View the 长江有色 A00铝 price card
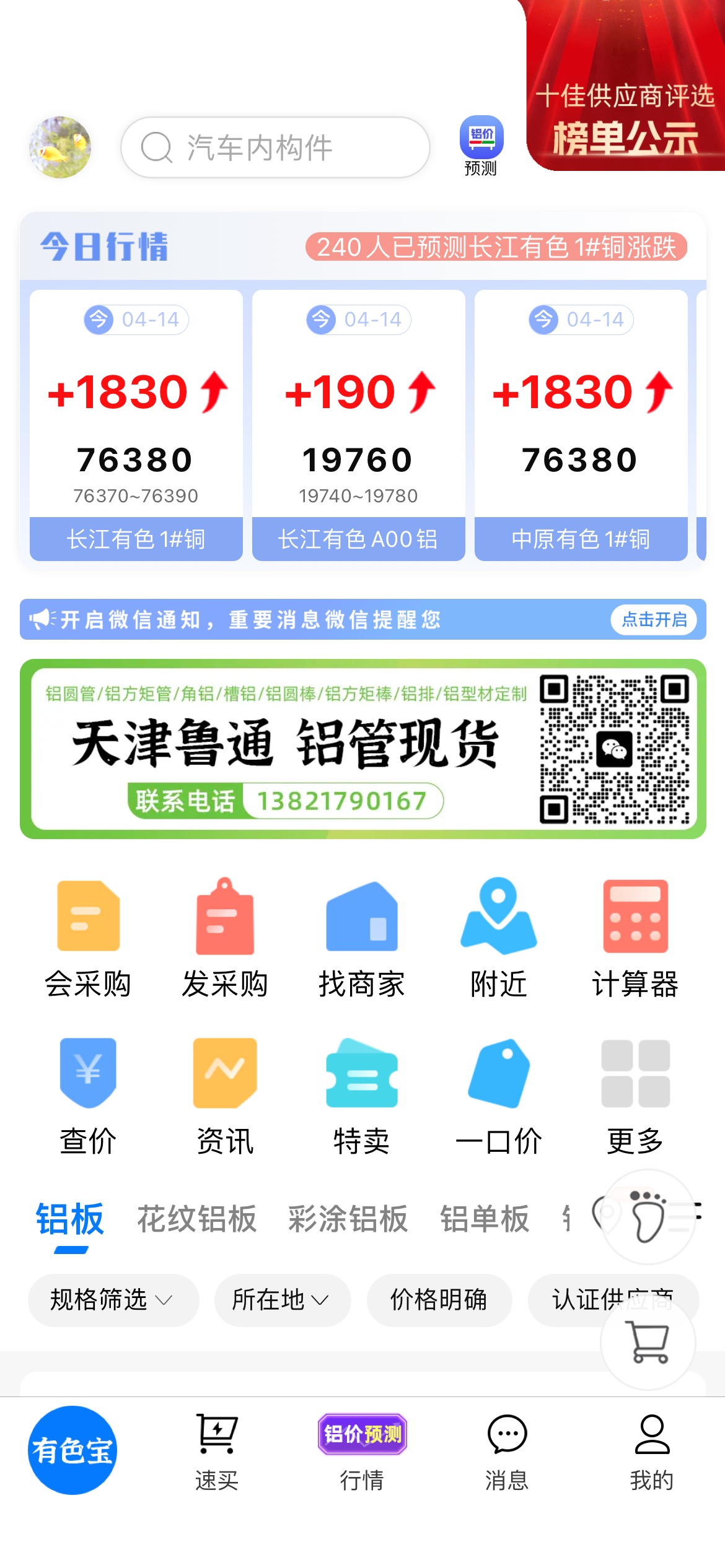Image resolution: width=725 pixels, height=1568 pixels. pos(358,425)
